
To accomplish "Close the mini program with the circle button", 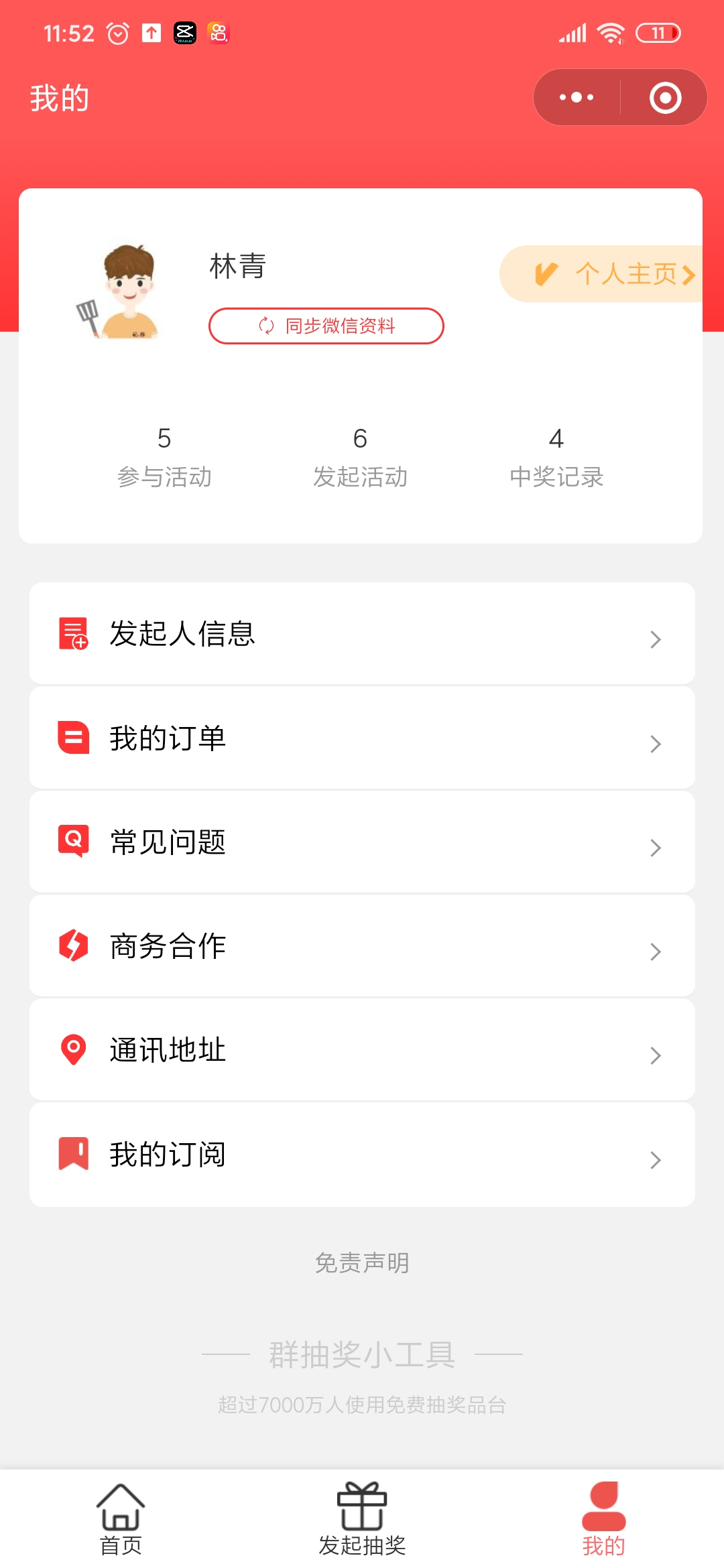I will point(665,98).
